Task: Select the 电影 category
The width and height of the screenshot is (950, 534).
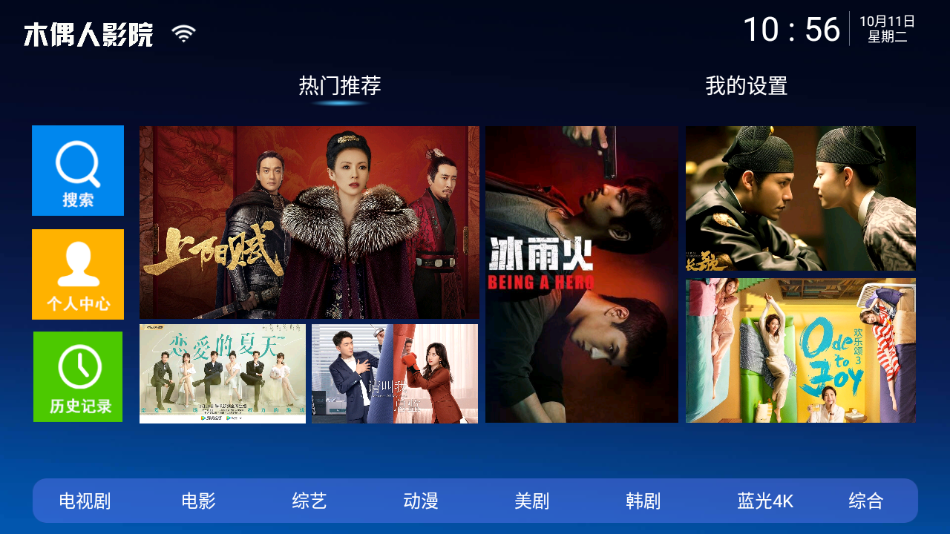Action: click(198, 501)
